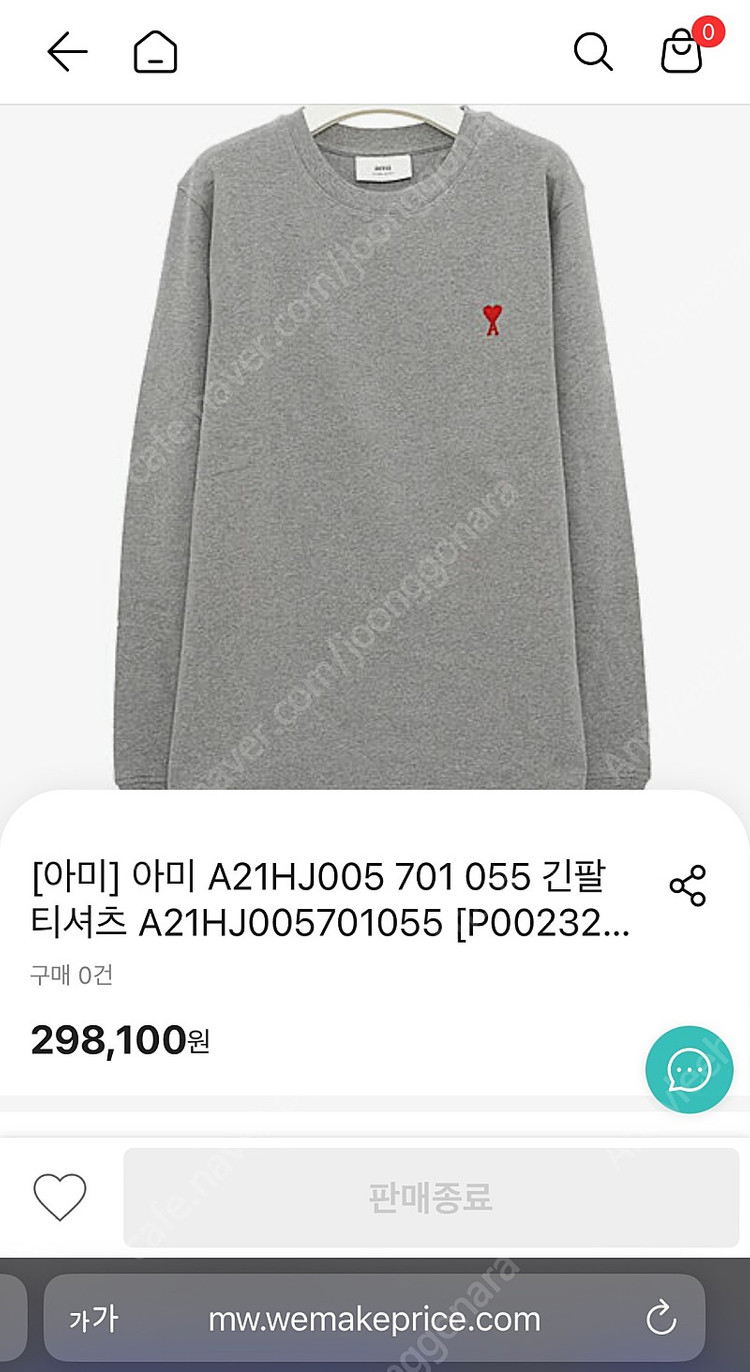This screenshot has width=750, height=1372.
Task: Select the 298,100원 price text
Action: pos(120,1040)
